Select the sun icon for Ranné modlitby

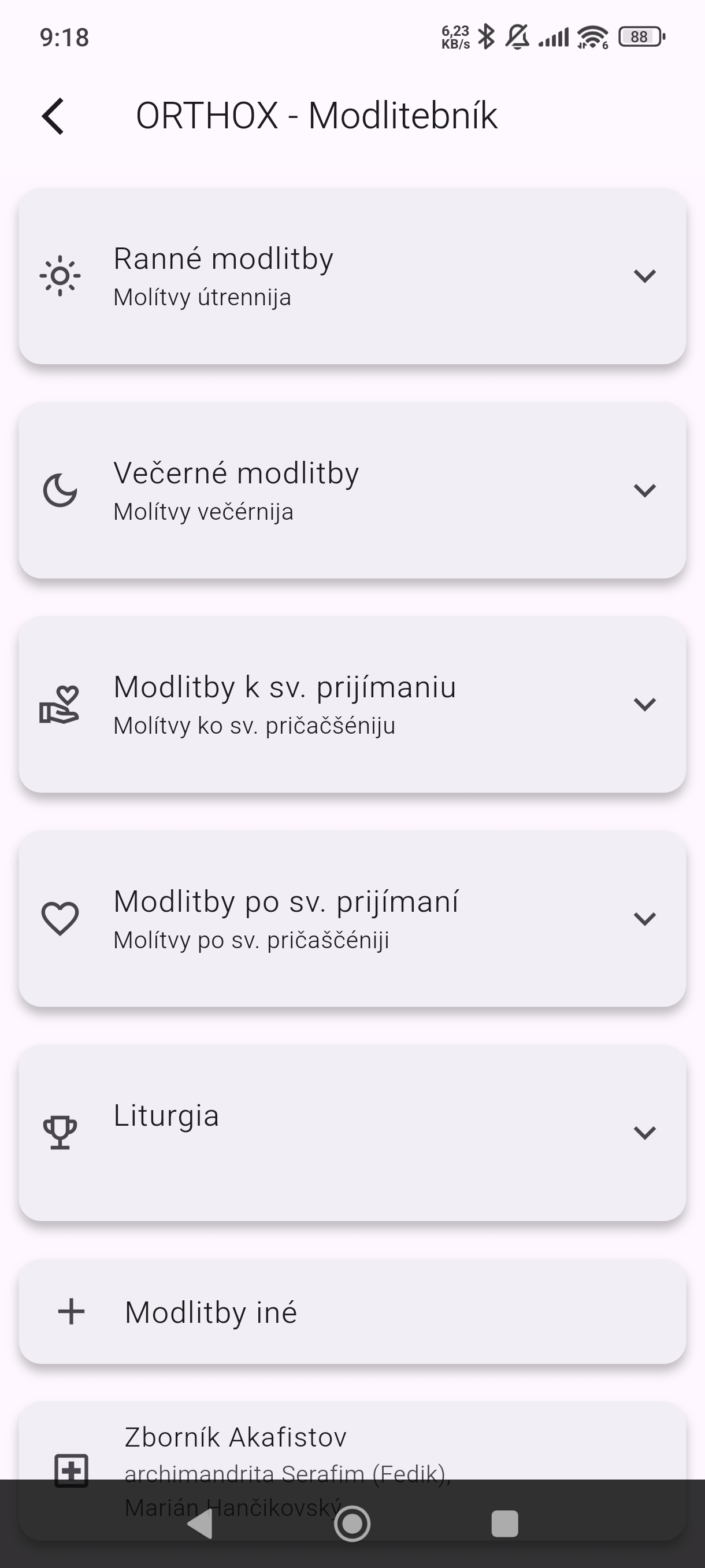pos(60,276)
